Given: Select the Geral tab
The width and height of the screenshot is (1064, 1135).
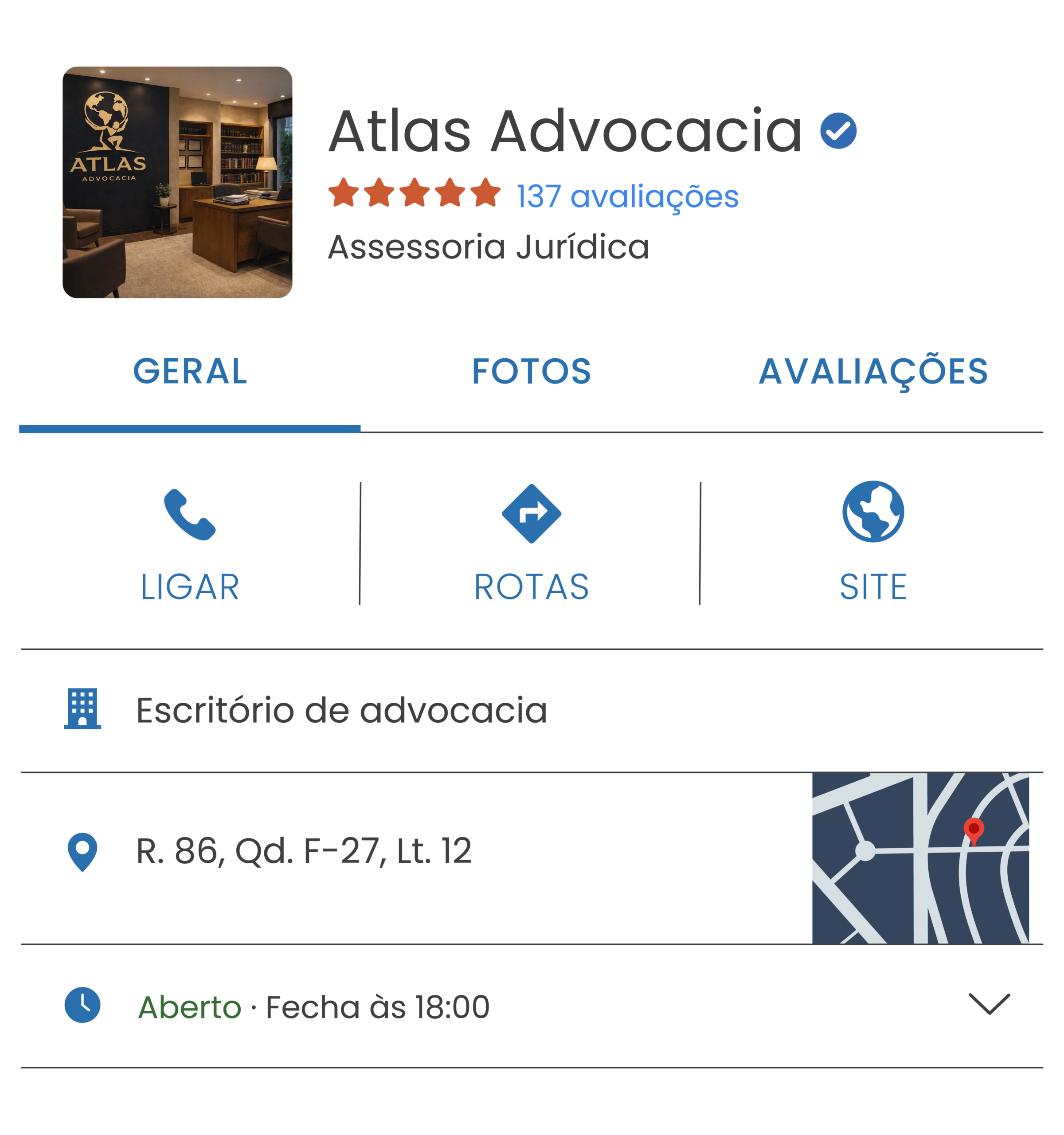Looking at the screenshot, I should (x=190, y=372).
